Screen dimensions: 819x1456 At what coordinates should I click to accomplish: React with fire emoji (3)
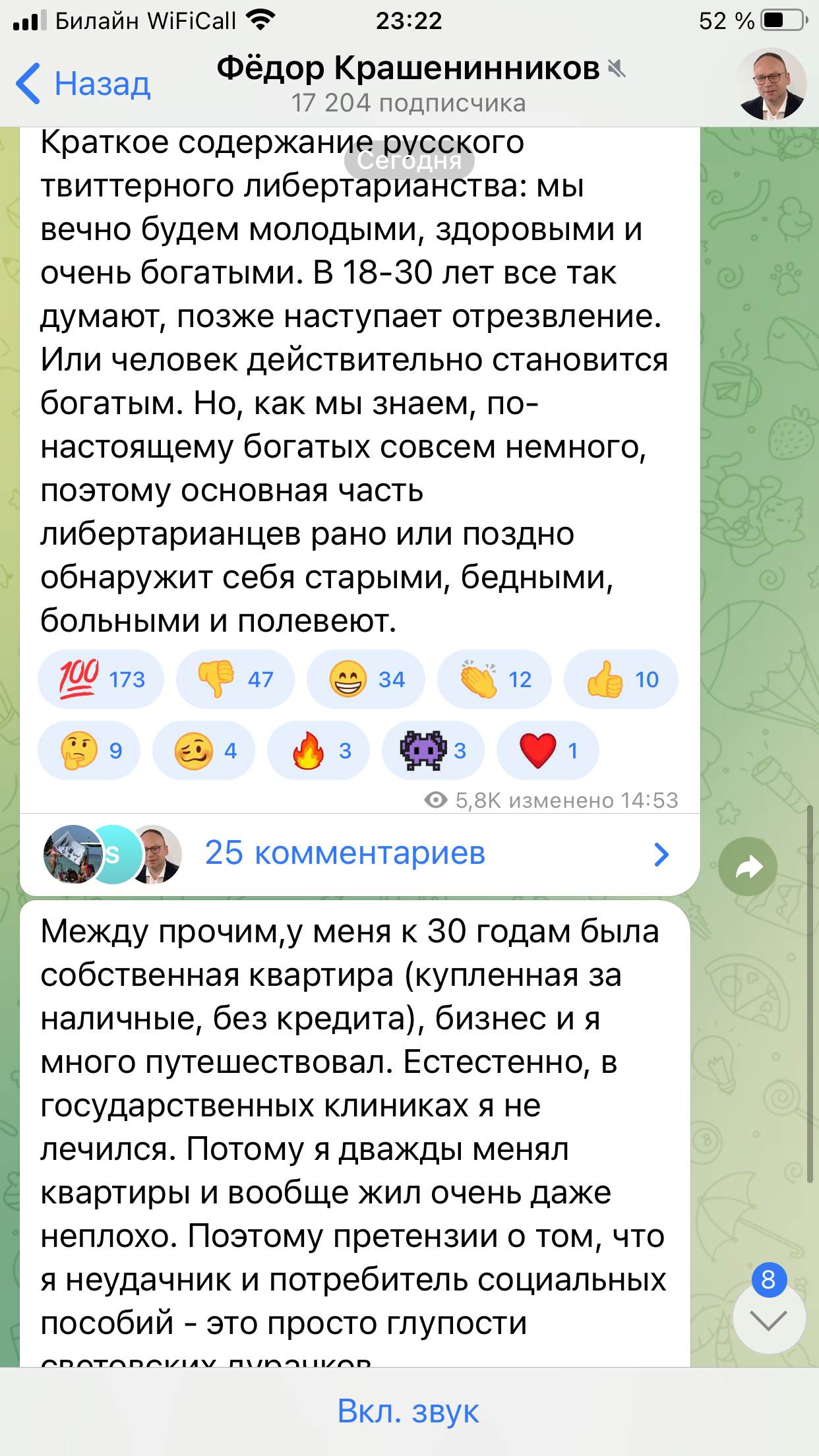coord(318,750)
